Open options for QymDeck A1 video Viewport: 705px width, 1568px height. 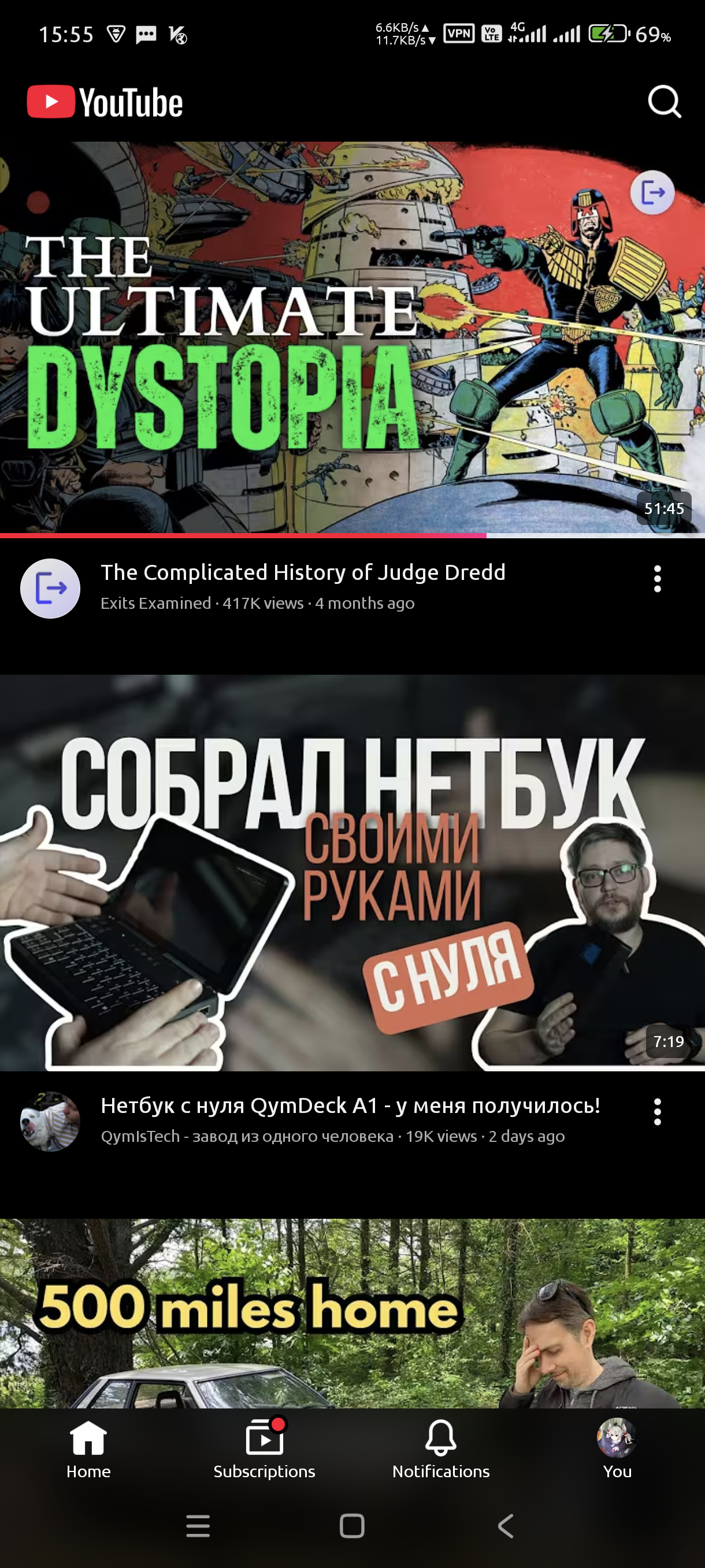[x=657, y=1111]
